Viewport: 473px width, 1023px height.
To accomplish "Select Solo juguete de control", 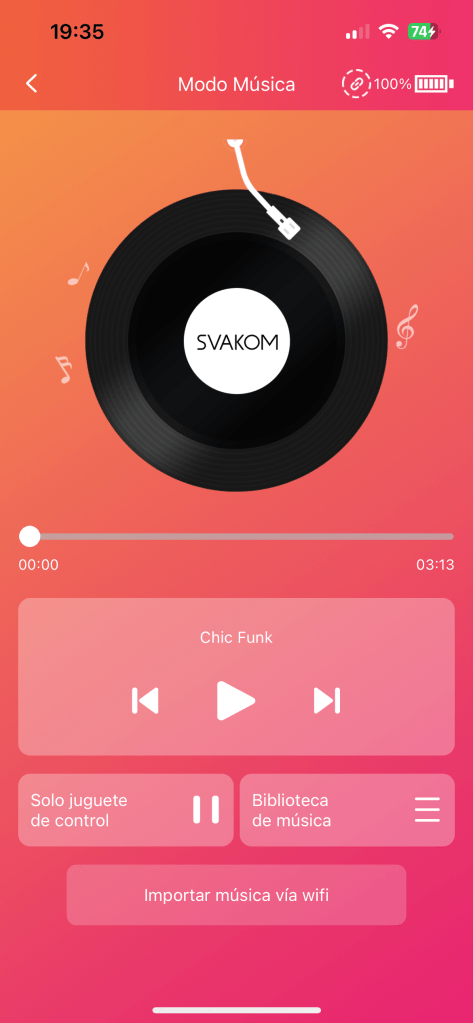I will pos(125,810).
